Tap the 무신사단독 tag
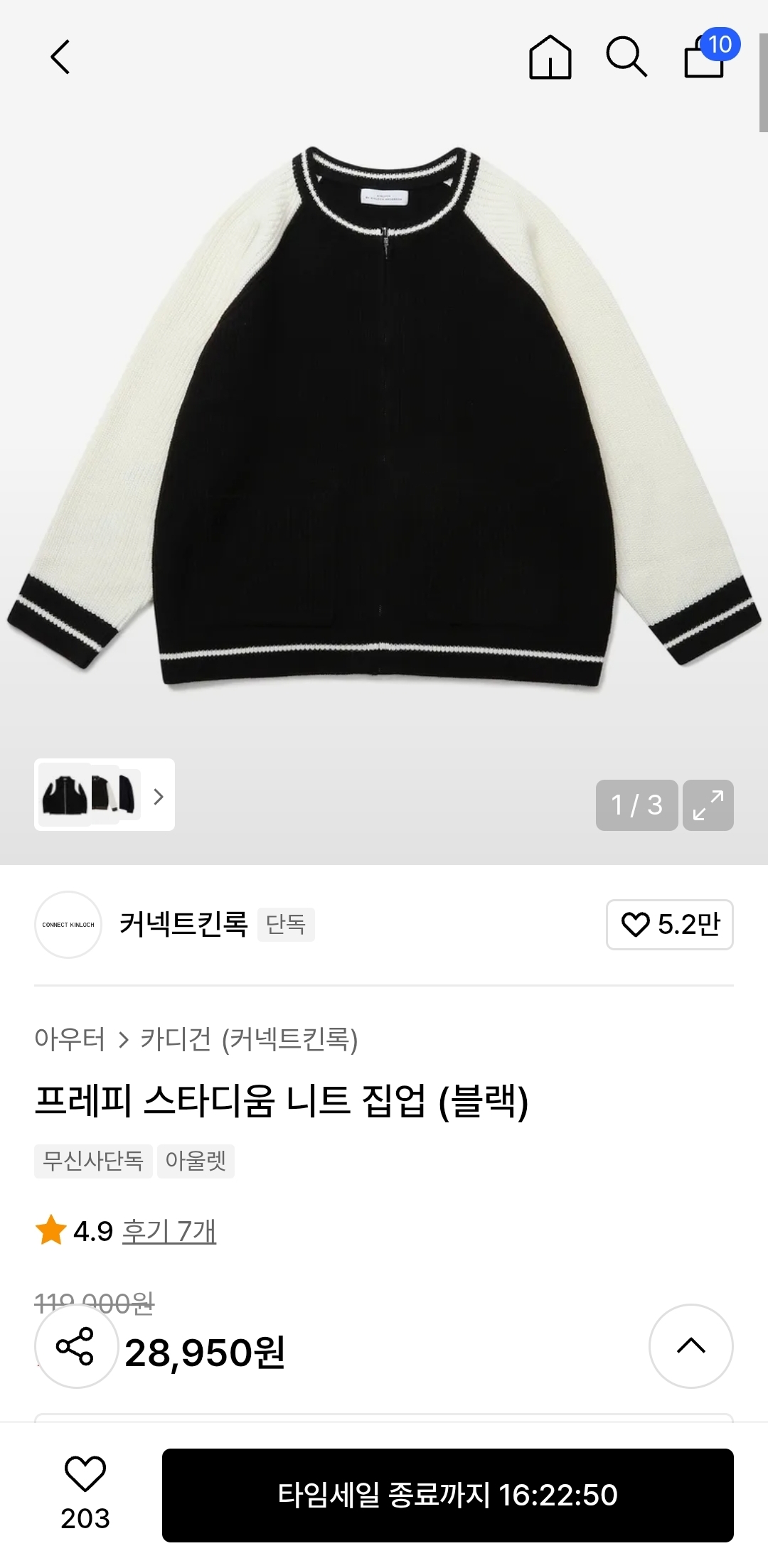 pyautogui.click(x=93, y=1161)
